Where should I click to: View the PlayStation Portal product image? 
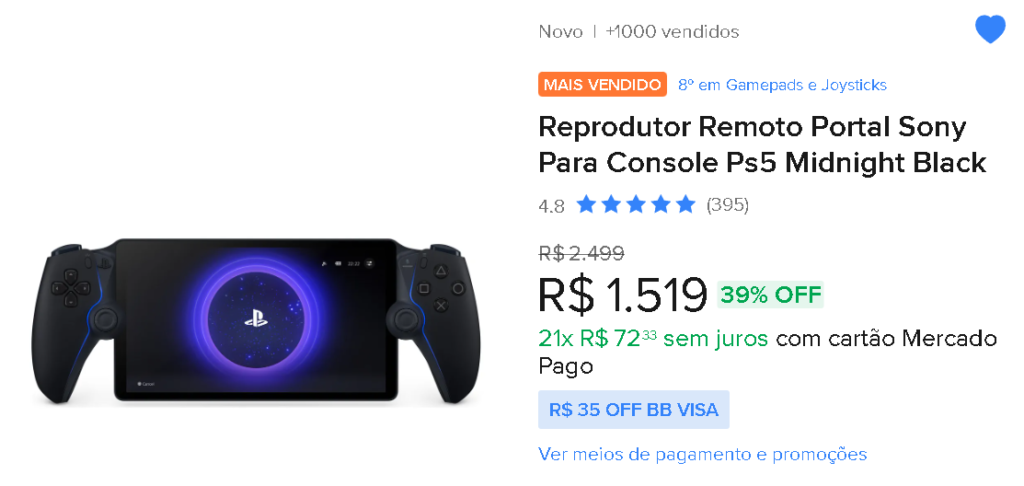click(x=256, y=320)
